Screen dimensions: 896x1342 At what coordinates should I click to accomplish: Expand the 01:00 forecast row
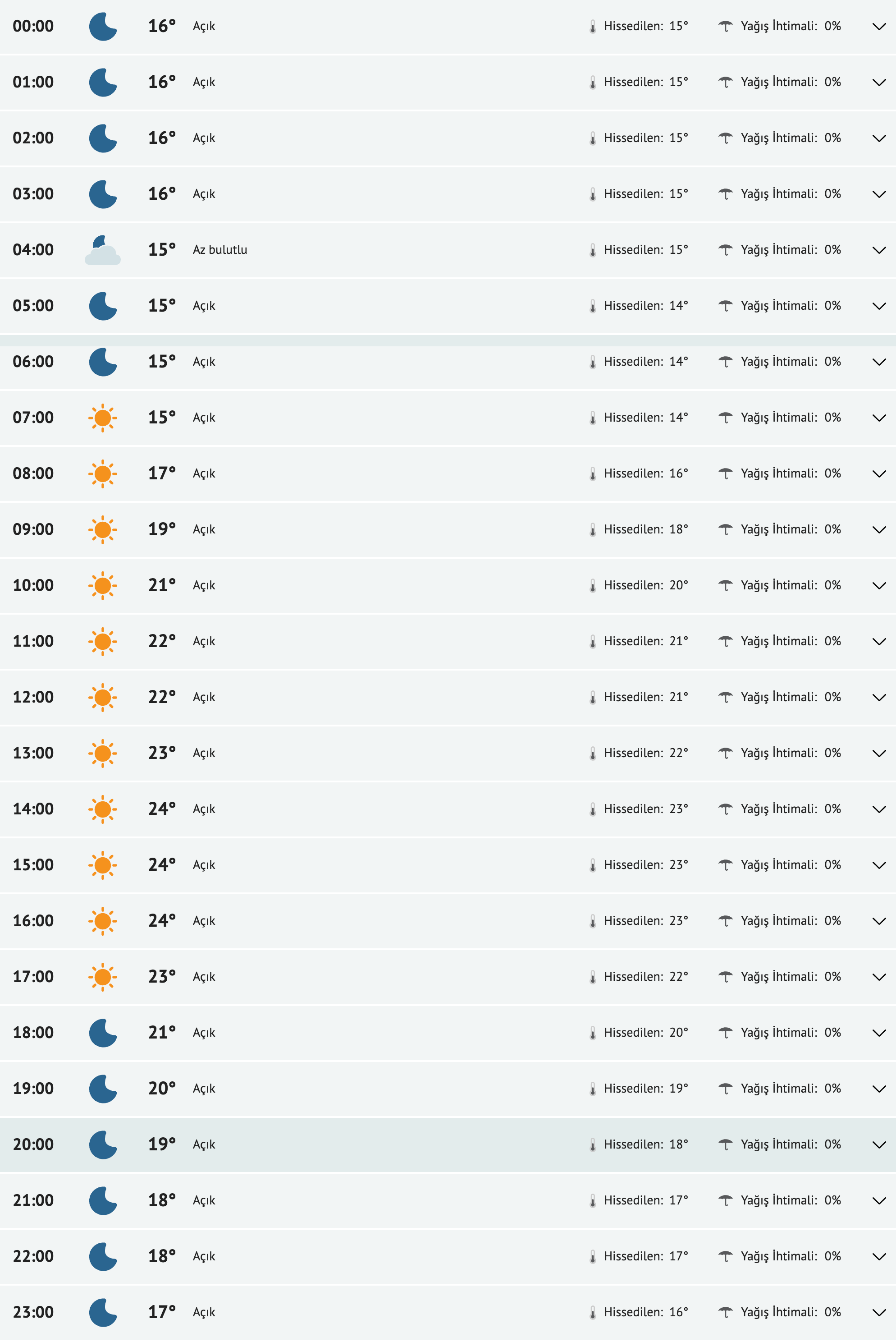[x=879, y=83]
